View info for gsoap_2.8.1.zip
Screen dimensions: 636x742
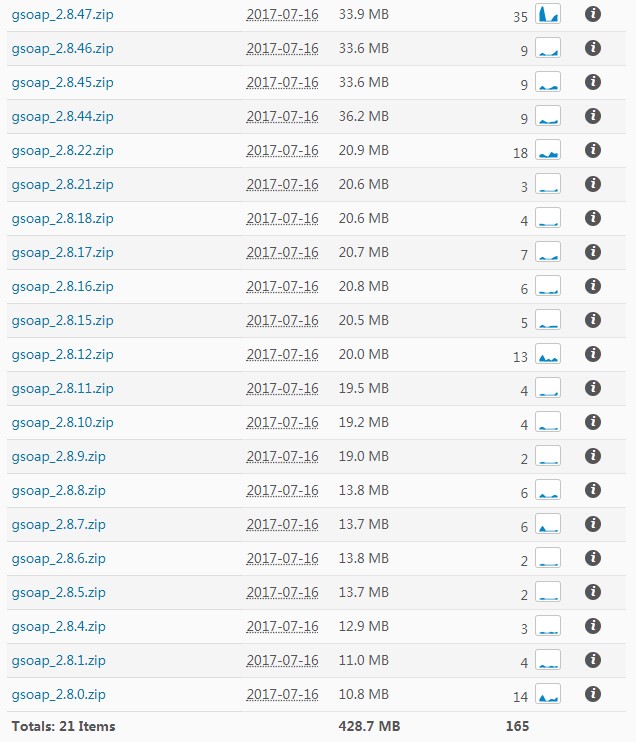pyautogui.click(x=592, y=660)
